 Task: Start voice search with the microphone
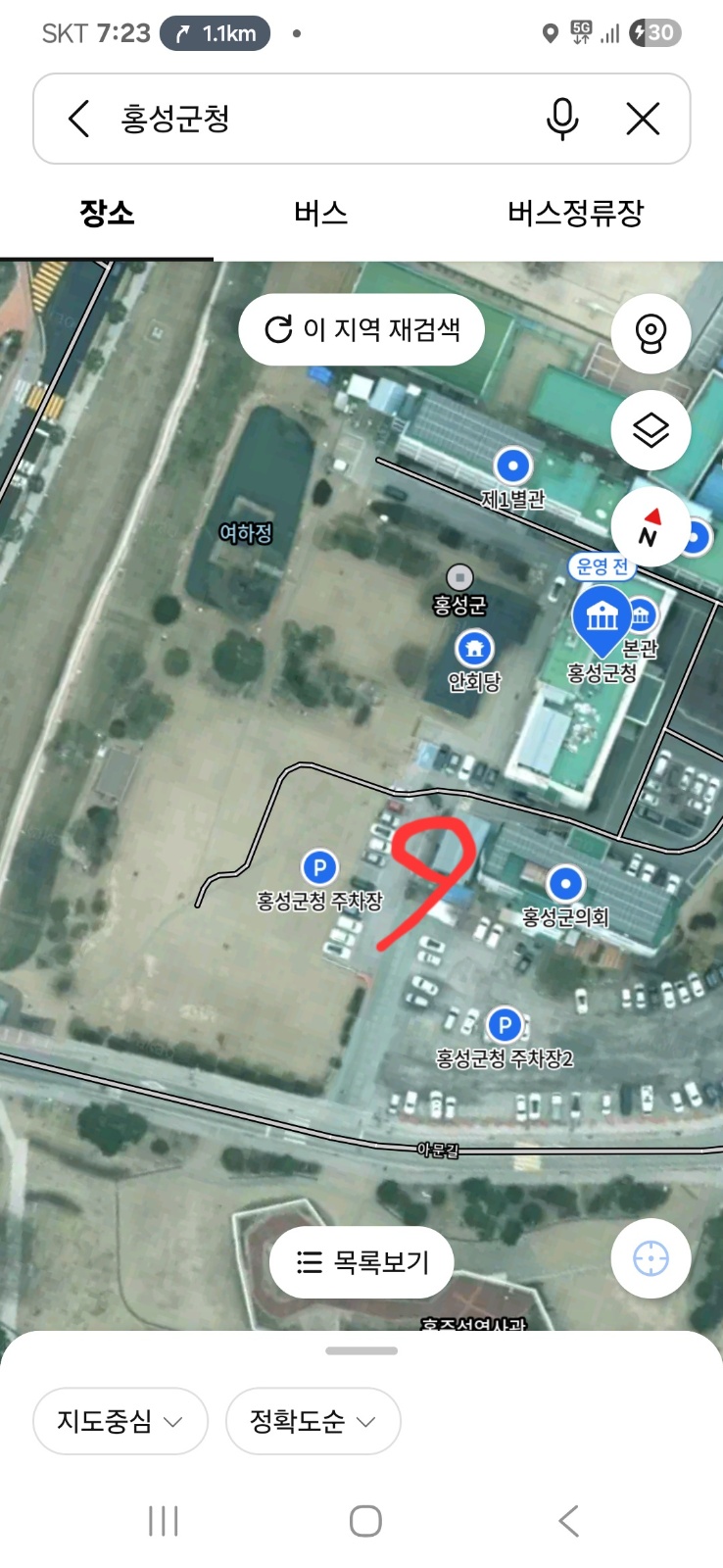point(562,119)
